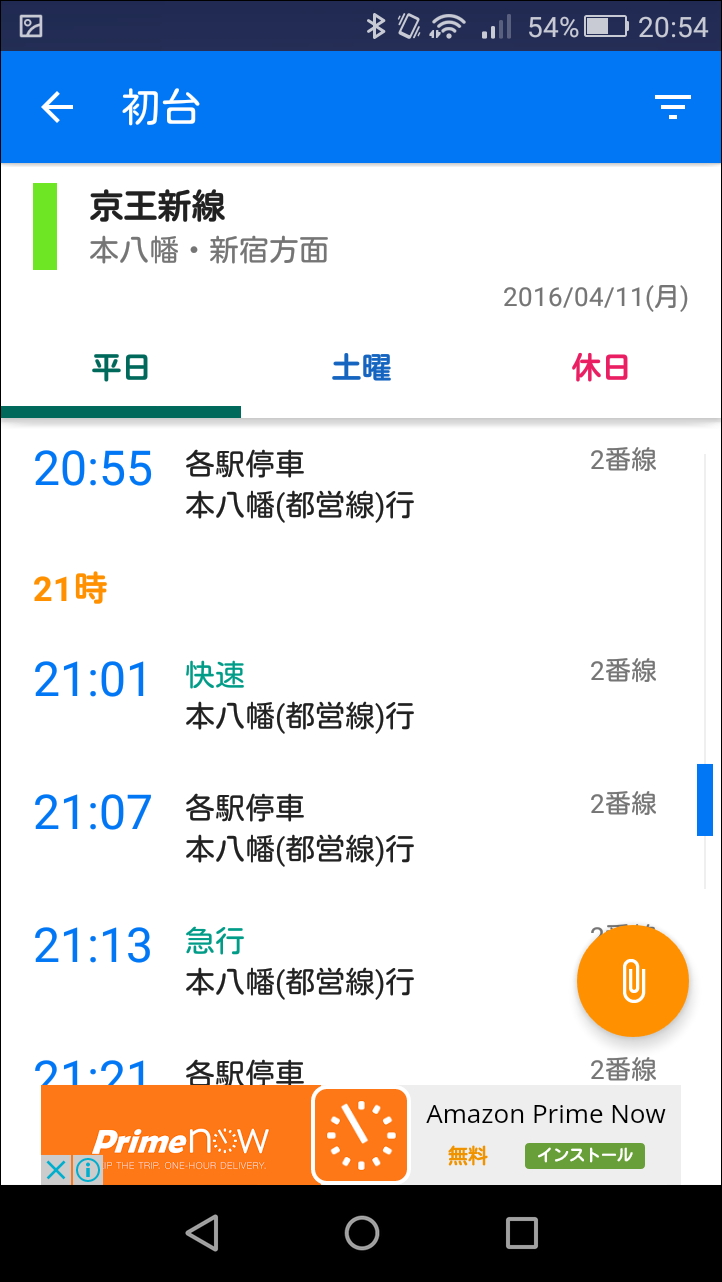Switch to the 土曜 timetable tab
The height and width of the screenshot is (1282, 722).
pyautogui.click(x=361, y=366)
